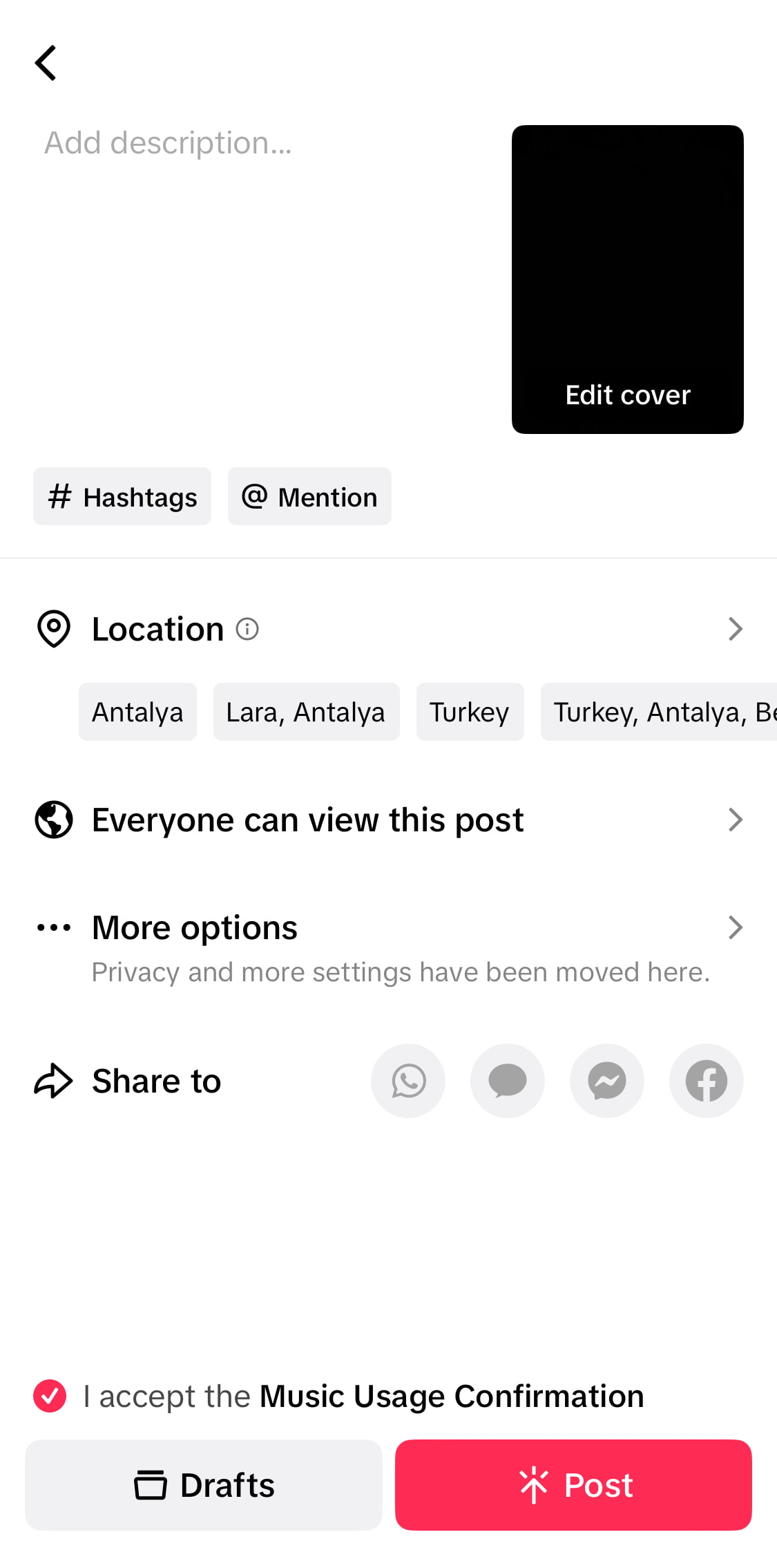The image size is (777, 1568).
Task: Share to Facebook icon
Action: pyautogui.click(x=706, y=1081)
